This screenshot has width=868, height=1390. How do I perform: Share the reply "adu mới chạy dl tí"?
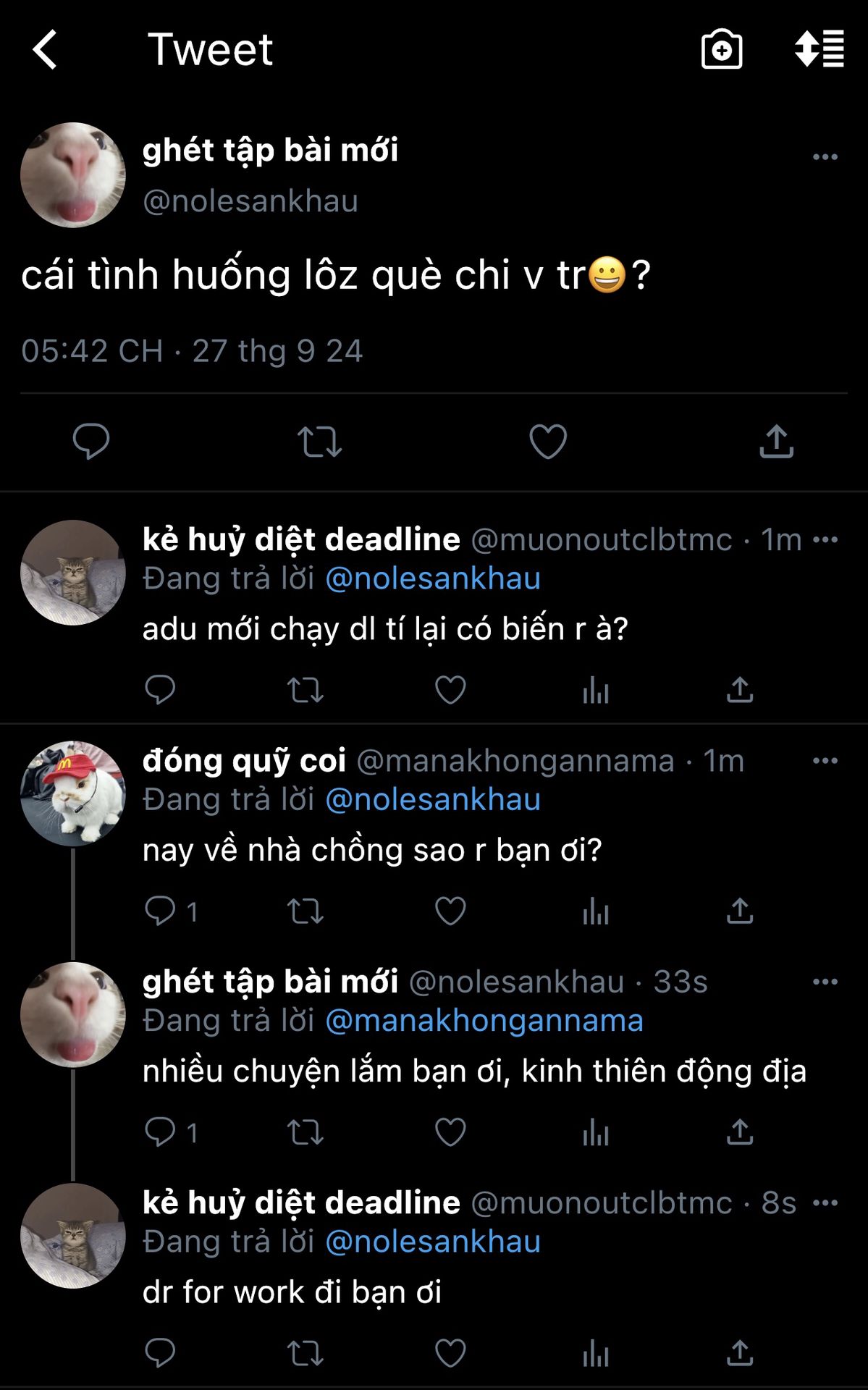(739, 690)
